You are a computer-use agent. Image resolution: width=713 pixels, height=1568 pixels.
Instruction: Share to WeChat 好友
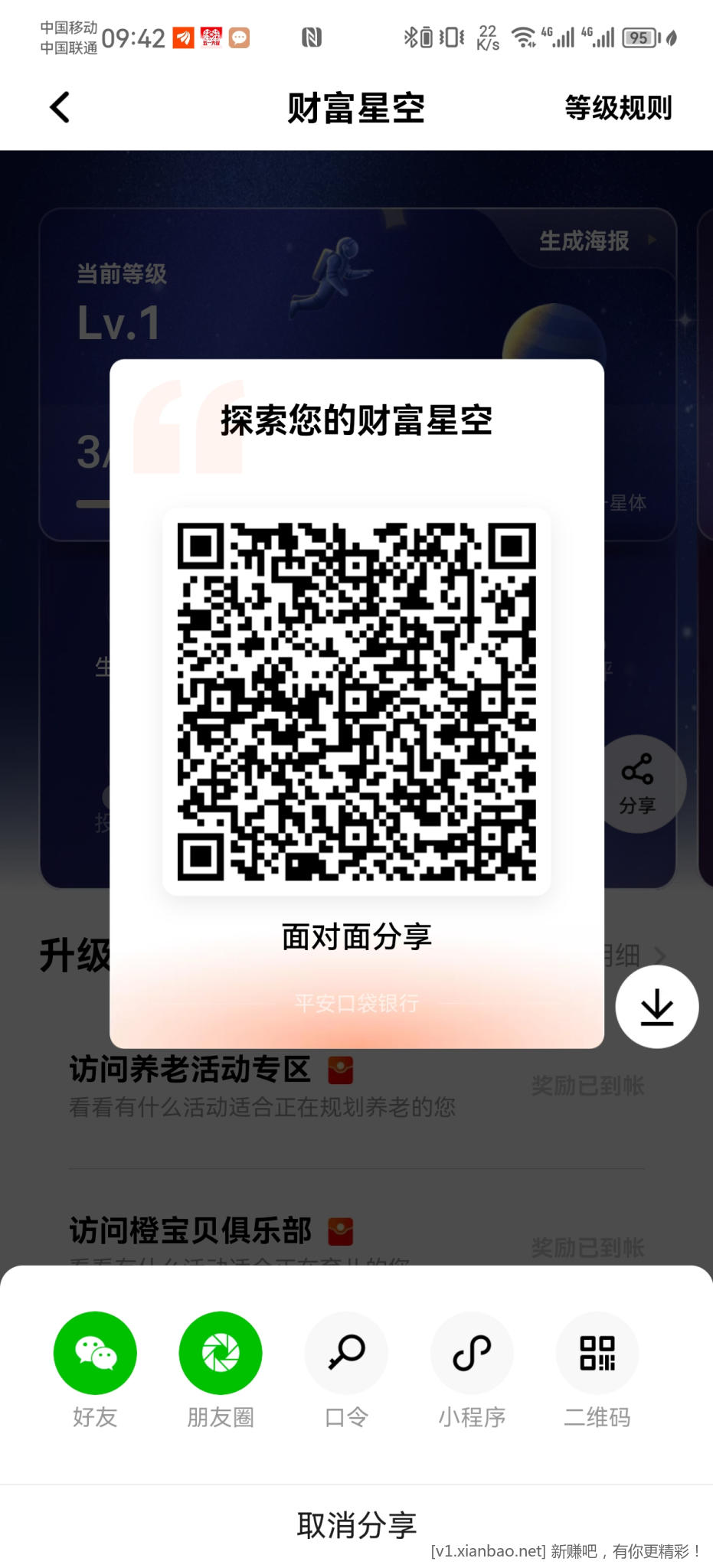tap(95, 1353)
